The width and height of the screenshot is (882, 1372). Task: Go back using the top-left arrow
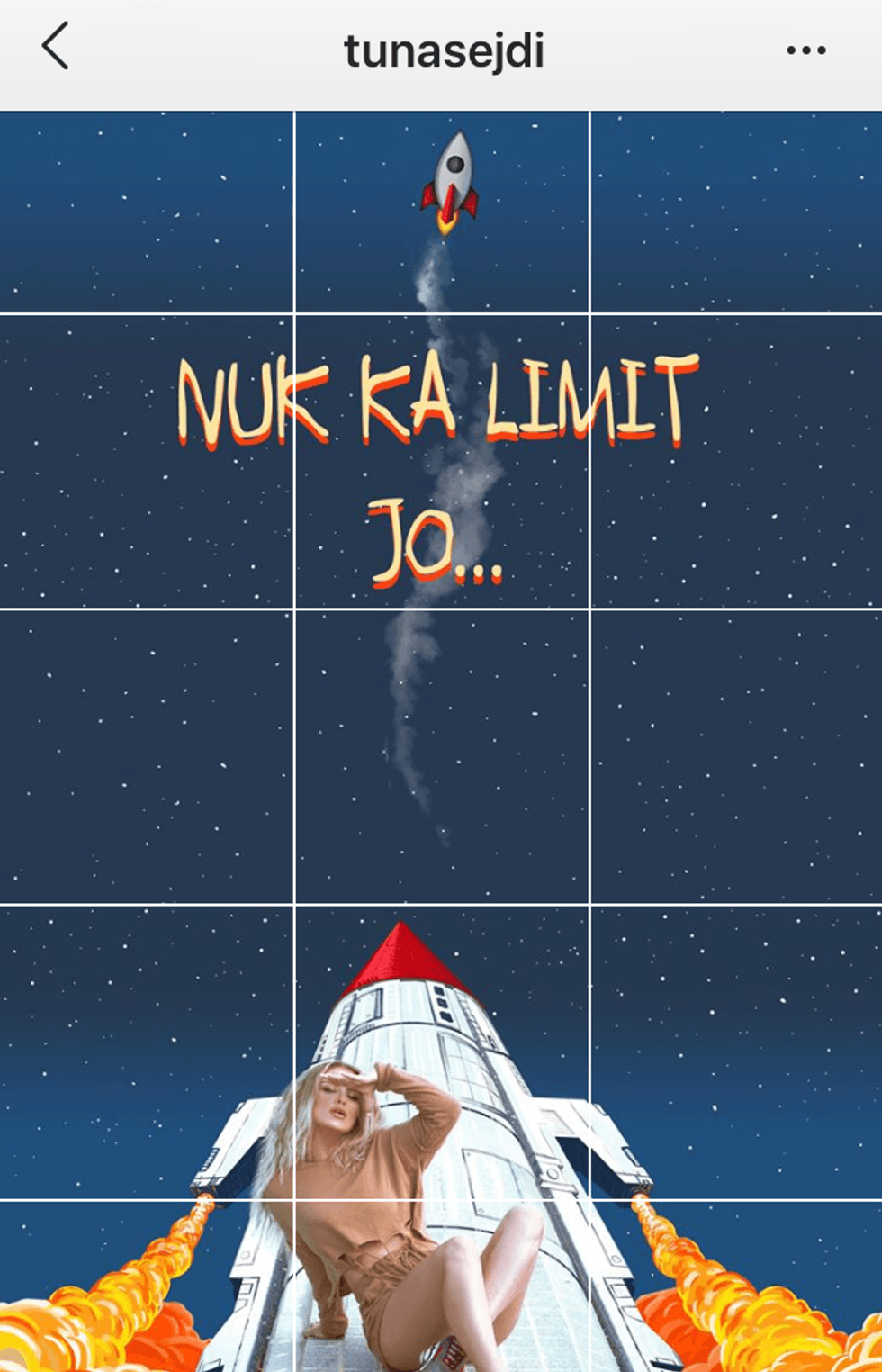[x=55, y=47]
